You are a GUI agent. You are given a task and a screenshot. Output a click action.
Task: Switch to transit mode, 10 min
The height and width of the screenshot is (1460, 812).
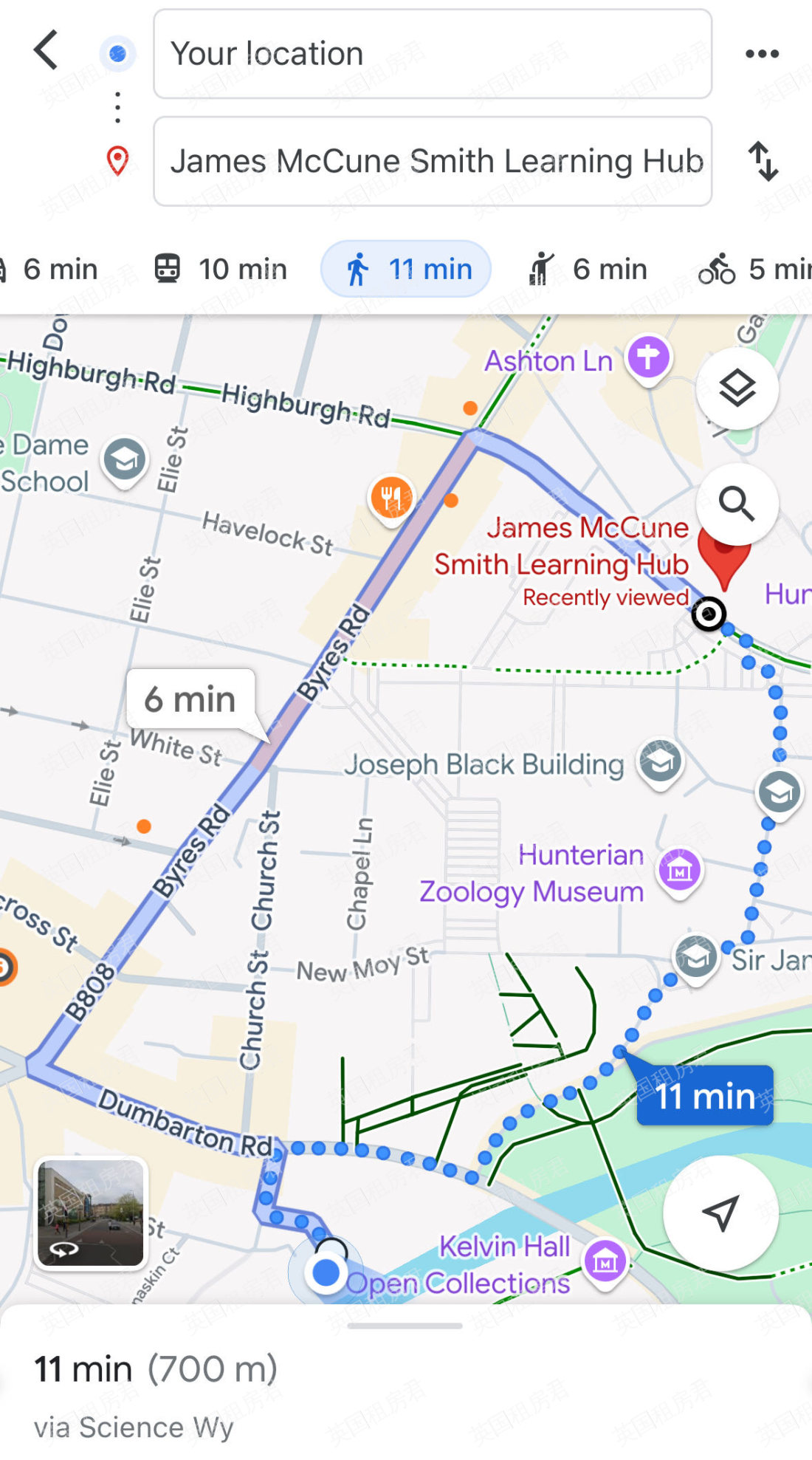click(221, 270)
